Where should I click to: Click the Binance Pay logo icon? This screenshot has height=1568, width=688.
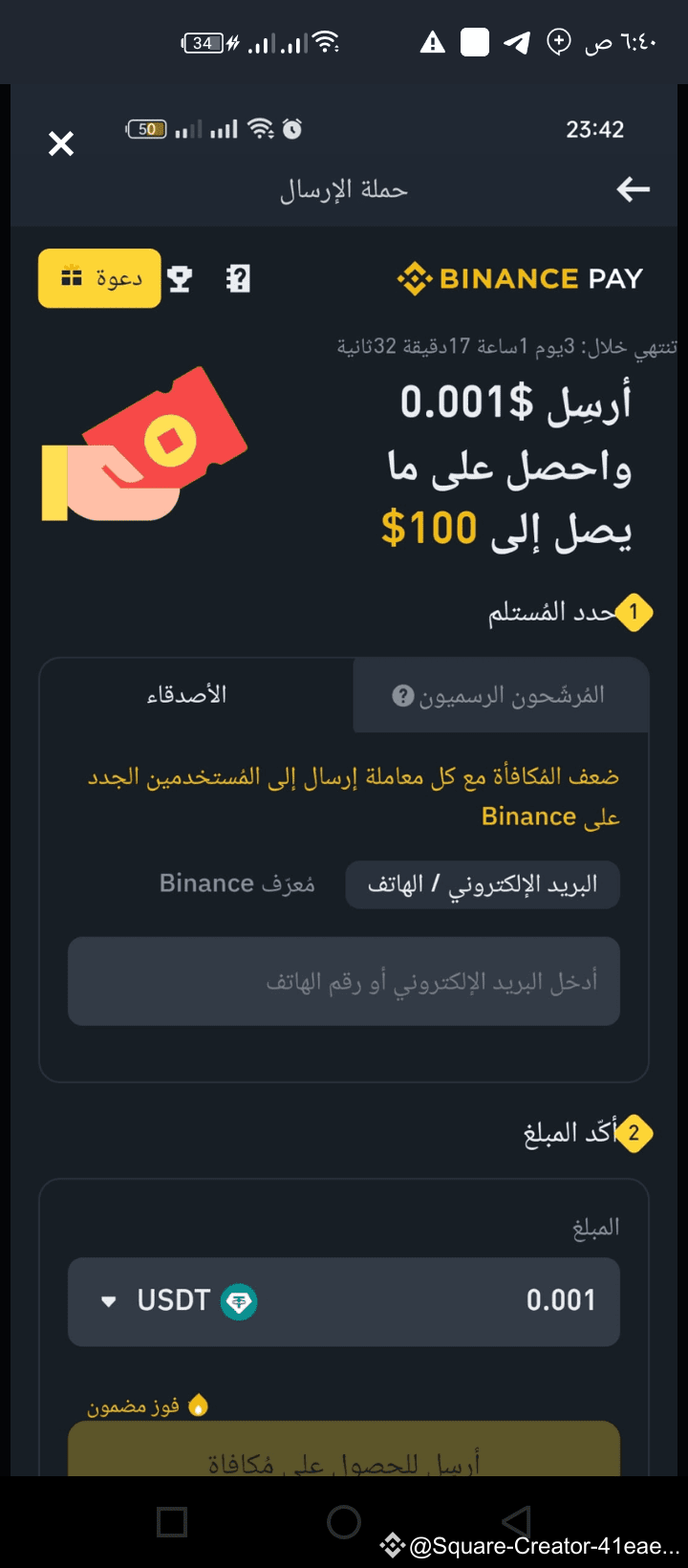click(416, 278)
